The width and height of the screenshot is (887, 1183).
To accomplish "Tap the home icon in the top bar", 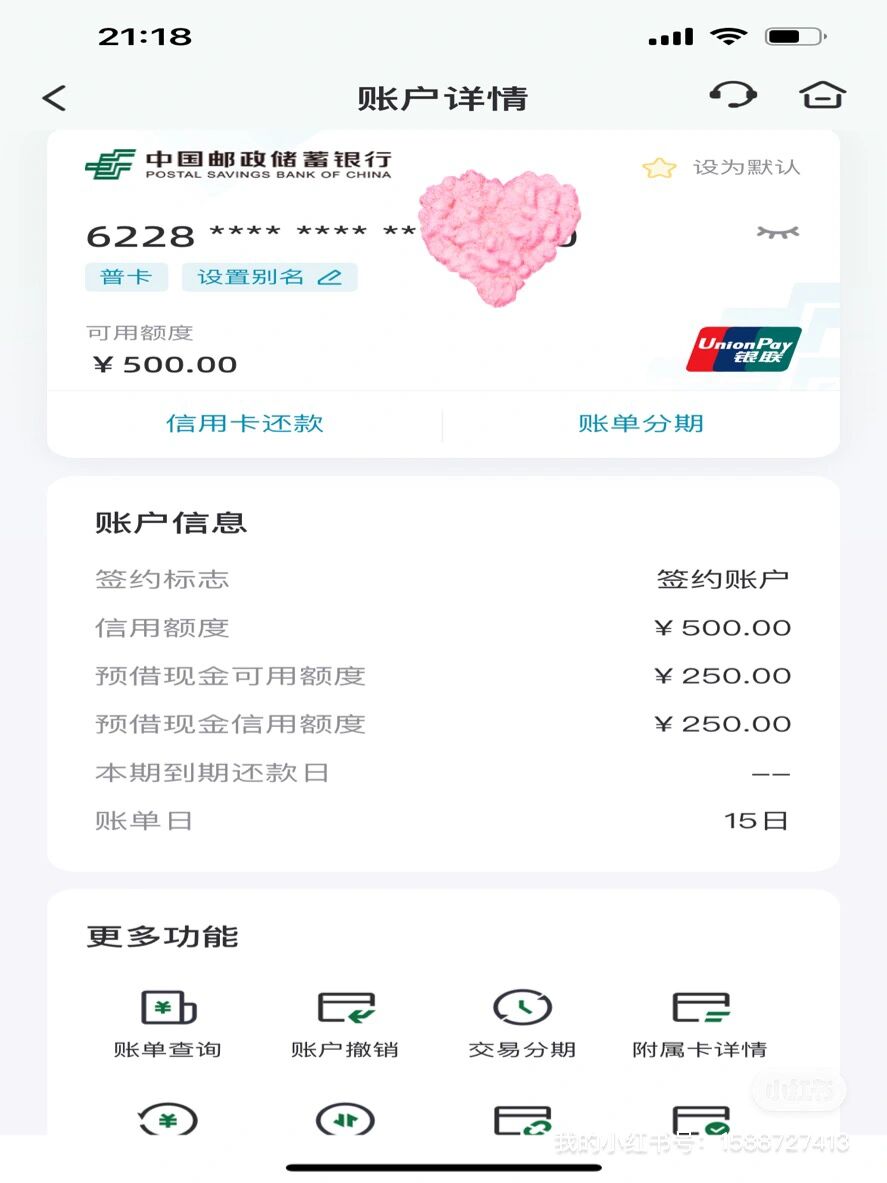I will click(x=822, y=95).
